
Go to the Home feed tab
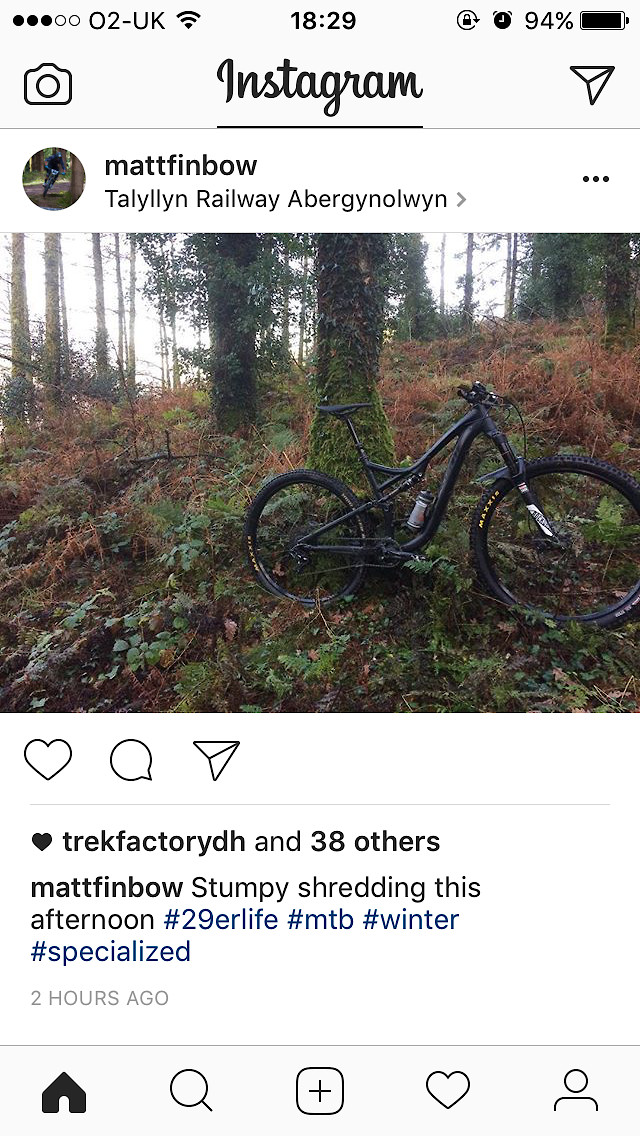(64, 1091)
